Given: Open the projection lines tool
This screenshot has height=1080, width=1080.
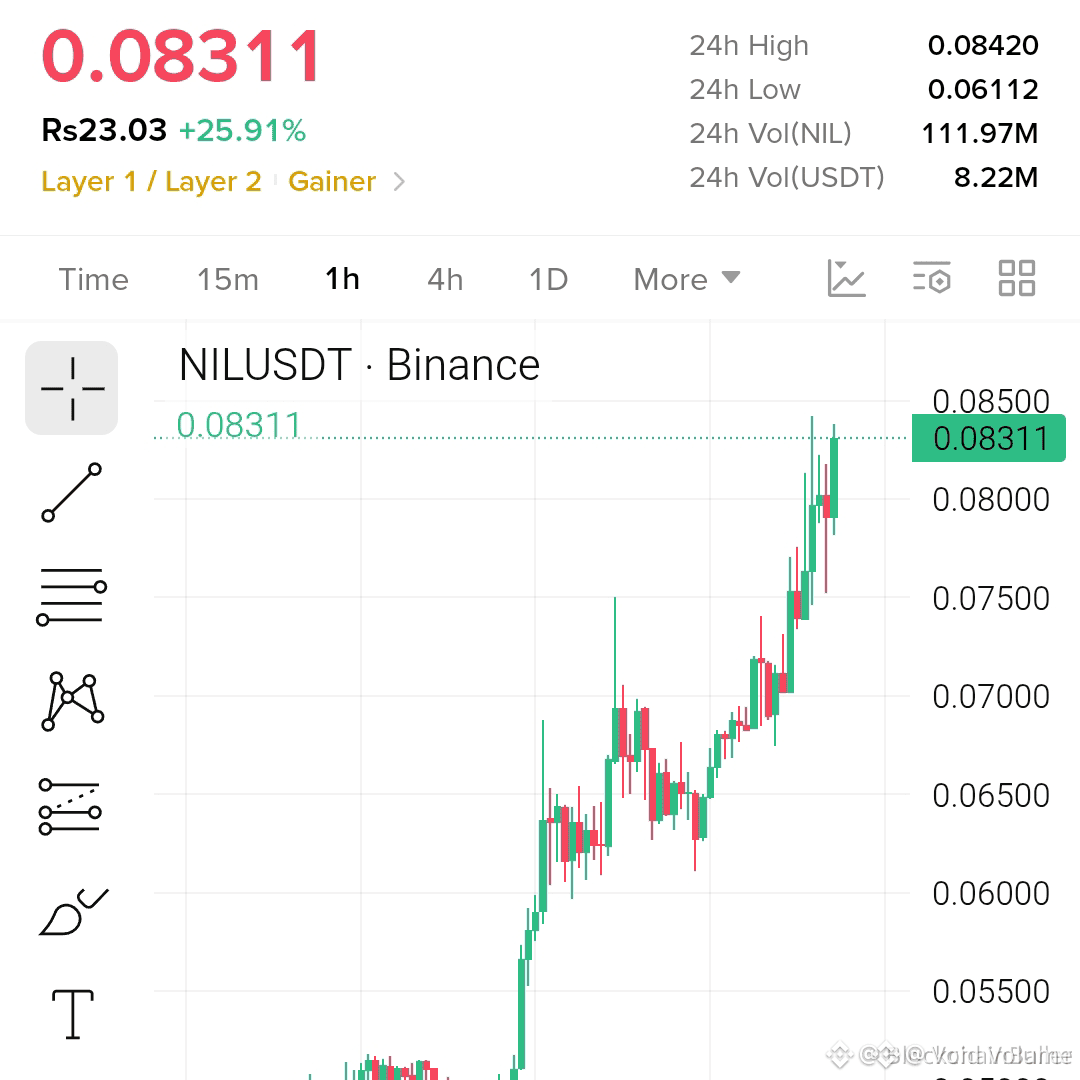Looking at the screenshot, I should pos(70,807).
